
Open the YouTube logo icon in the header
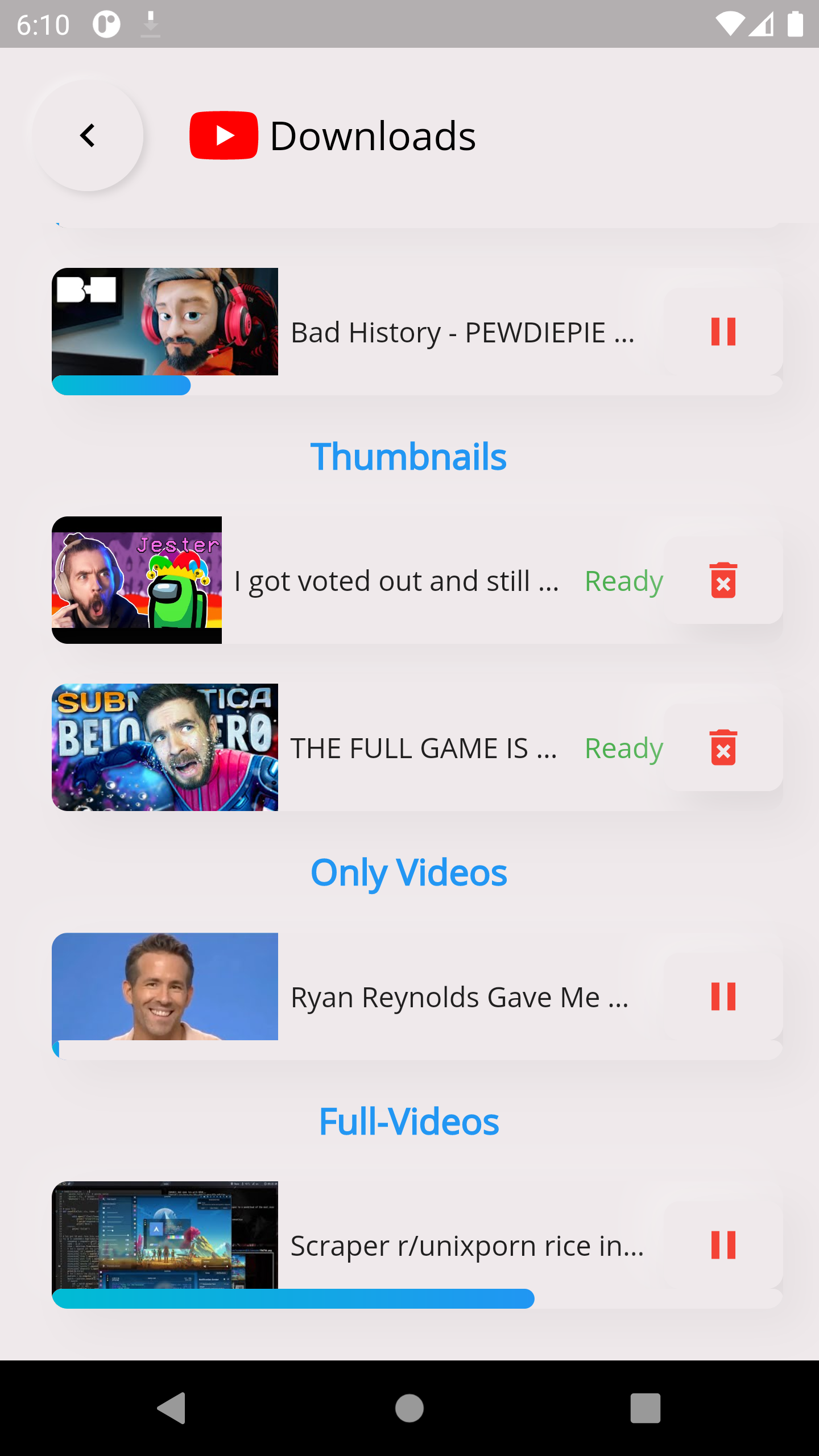pos(224,135)
